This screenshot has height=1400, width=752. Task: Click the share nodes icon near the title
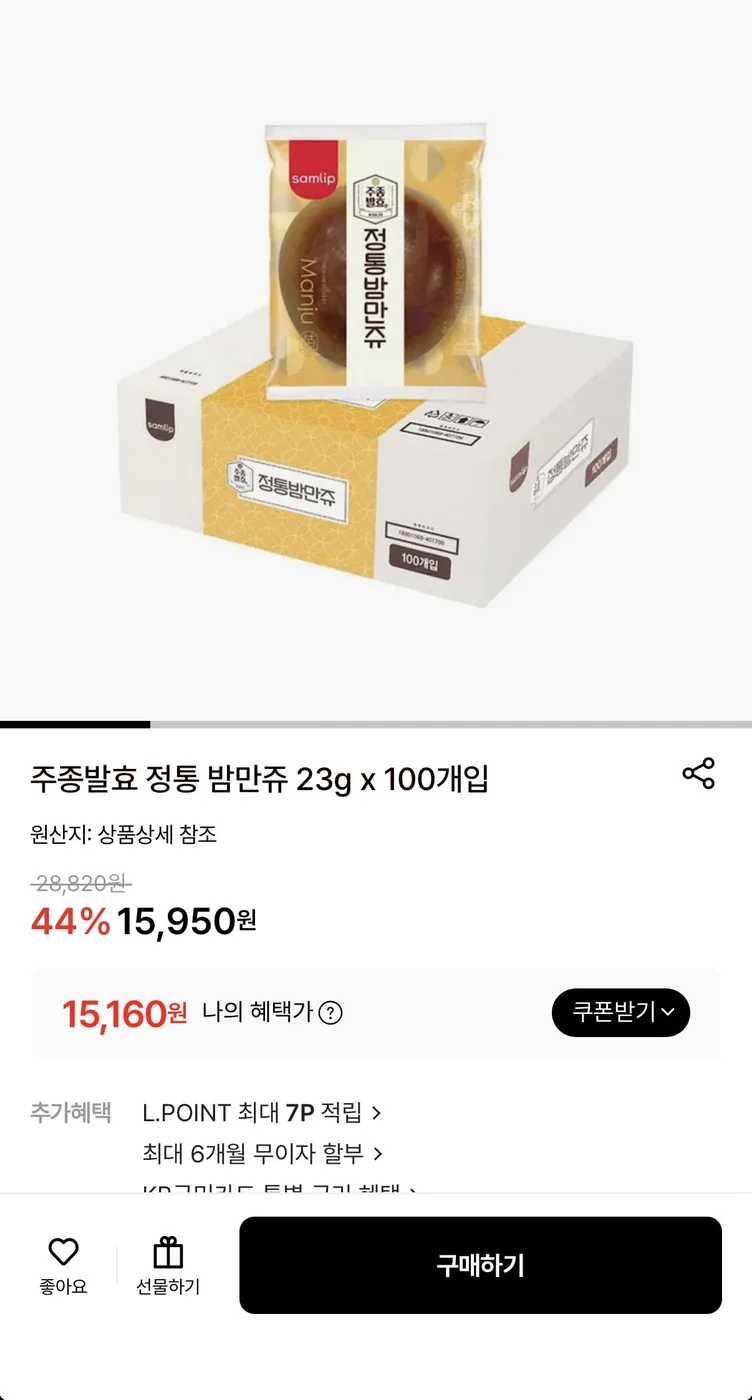coord(698,775)
